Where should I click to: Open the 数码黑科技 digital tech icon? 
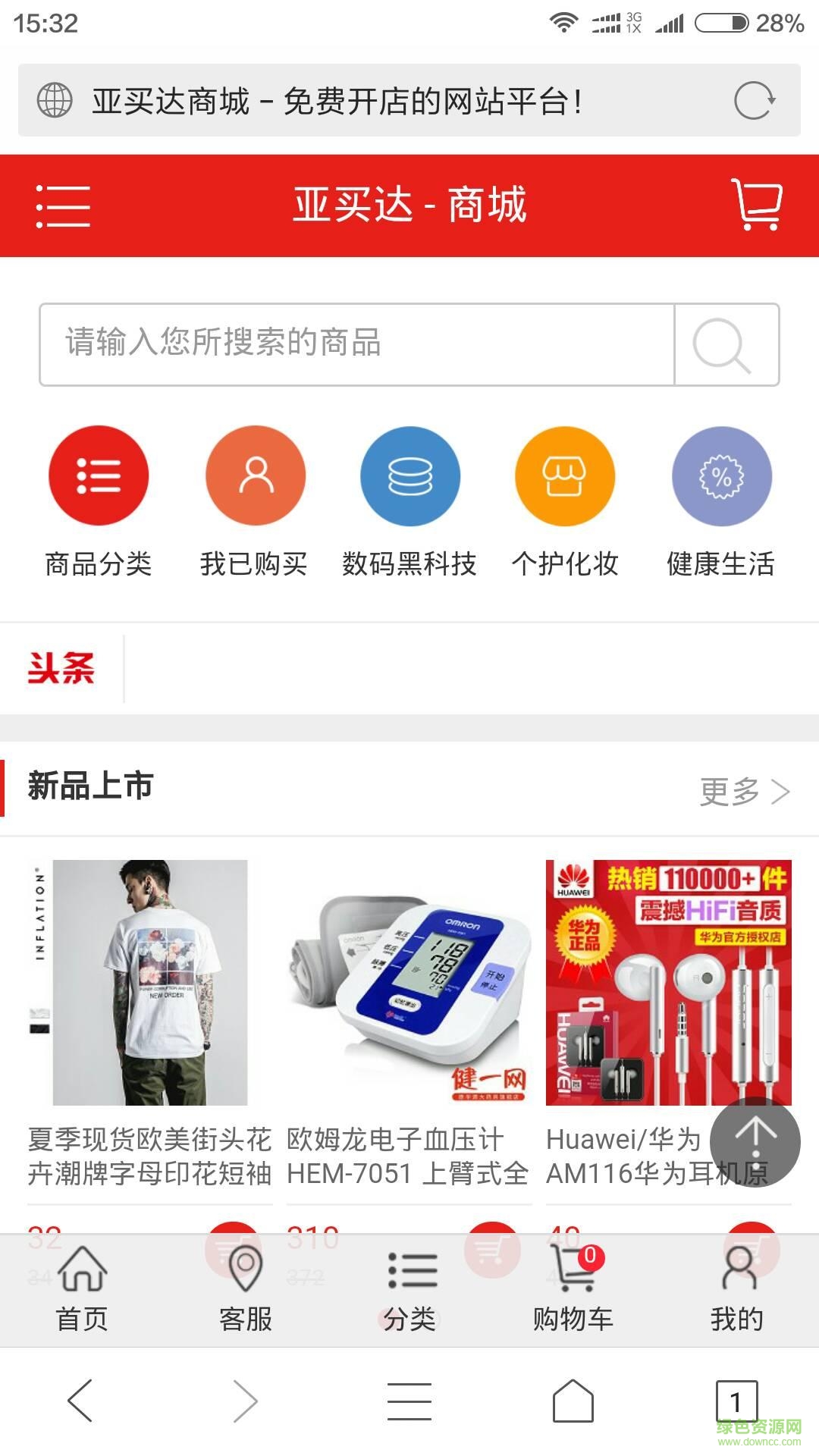[x=409, y=476]
